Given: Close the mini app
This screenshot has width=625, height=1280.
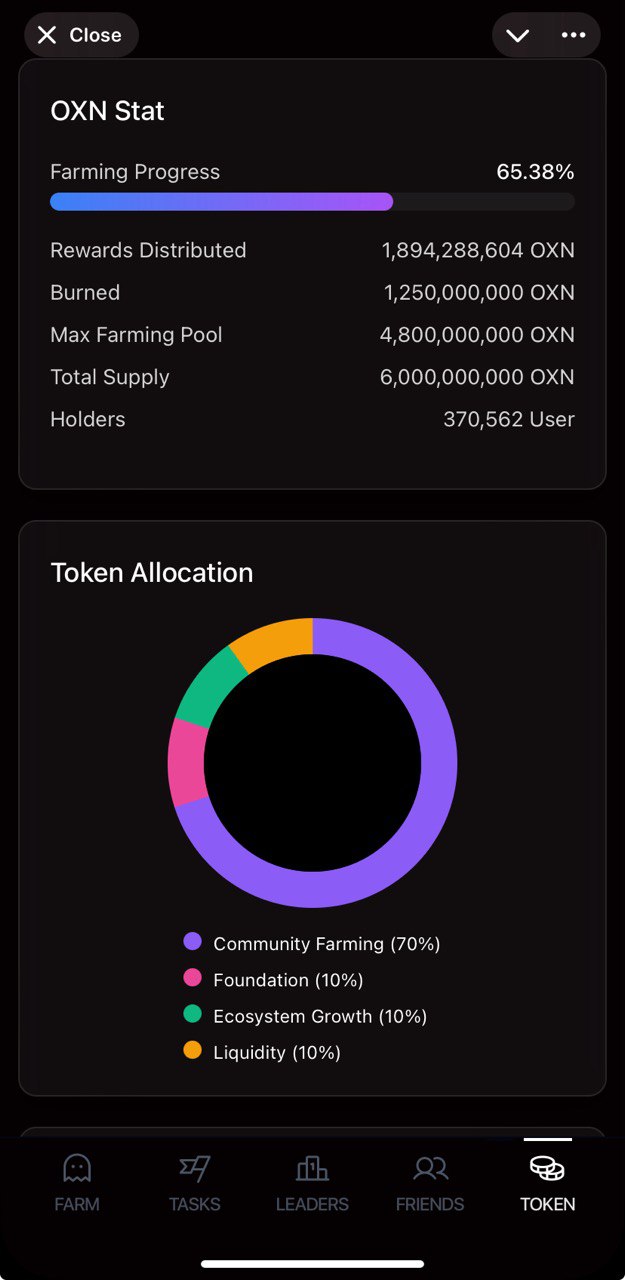Looking at the screenshot, I should 80,35.
